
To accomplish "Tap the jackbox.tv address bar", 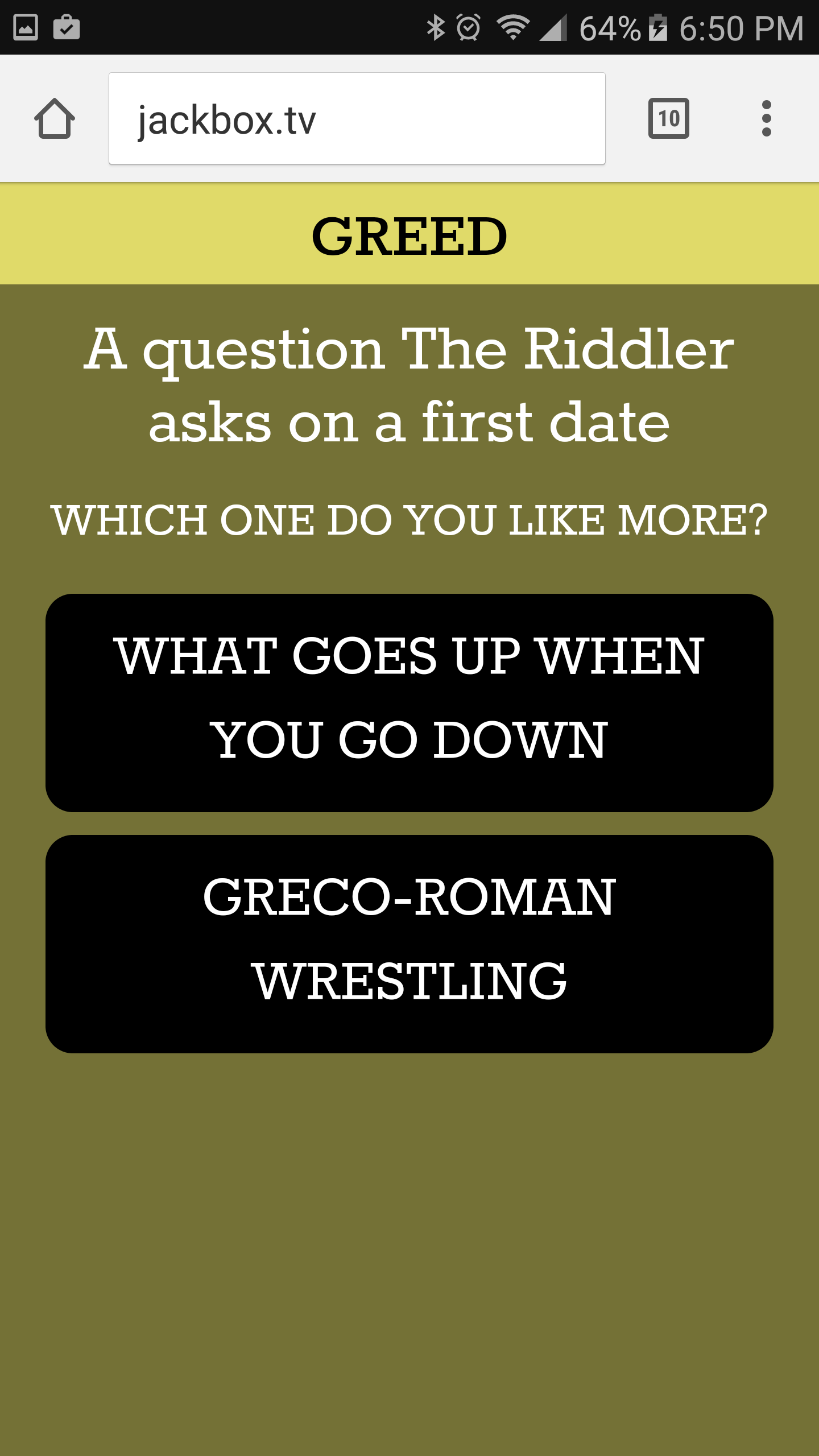I will pyautogui.click(x=357, y=119).
